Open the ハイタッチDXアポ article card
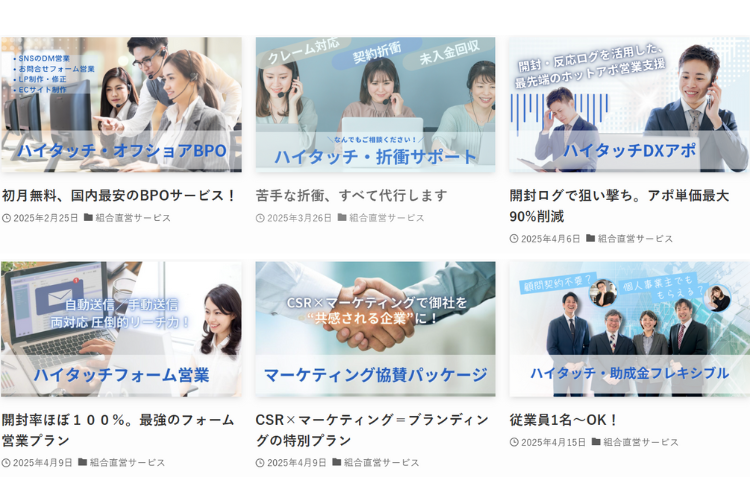 click(x=628, y=105)
